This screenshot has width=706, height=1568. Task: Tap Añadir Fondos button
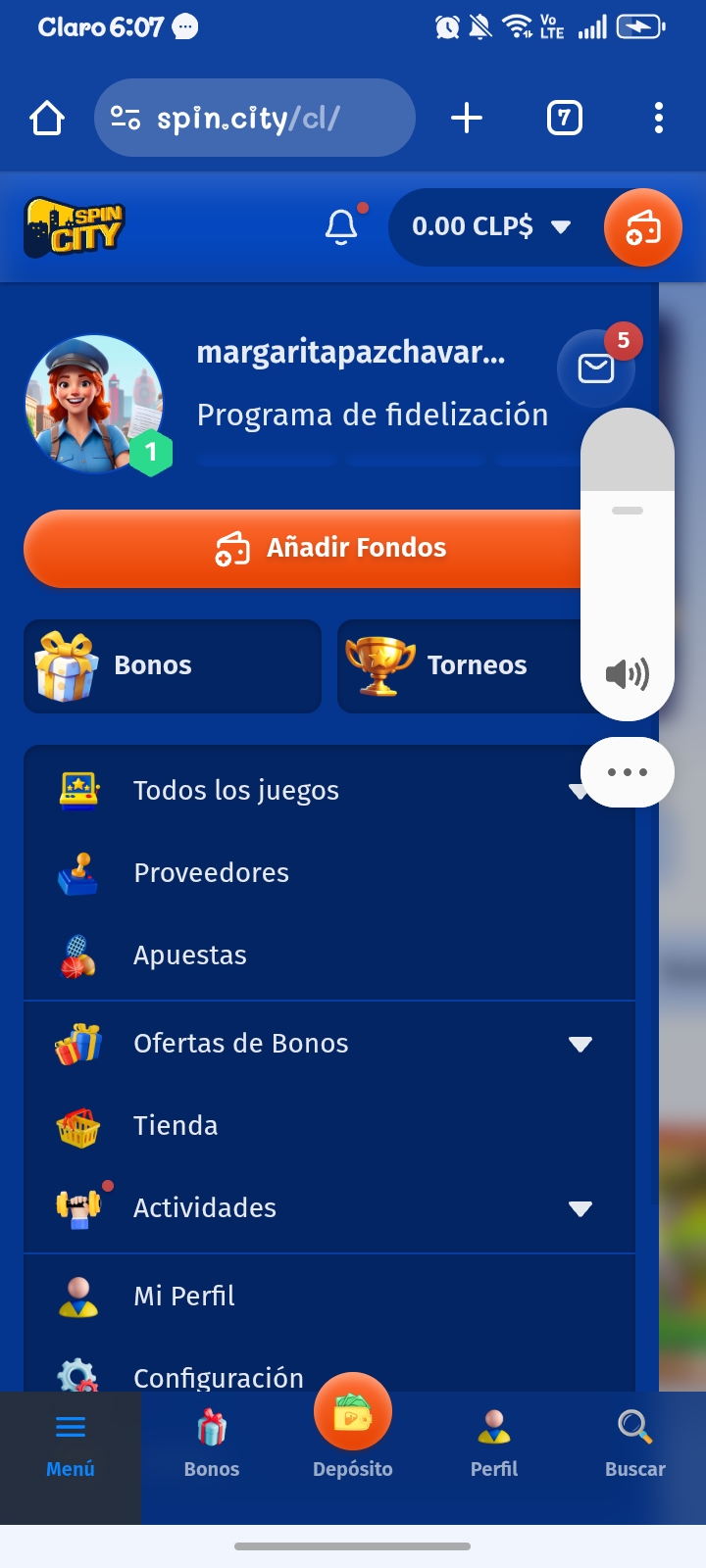pyautogui.click(x=302, y=548)
